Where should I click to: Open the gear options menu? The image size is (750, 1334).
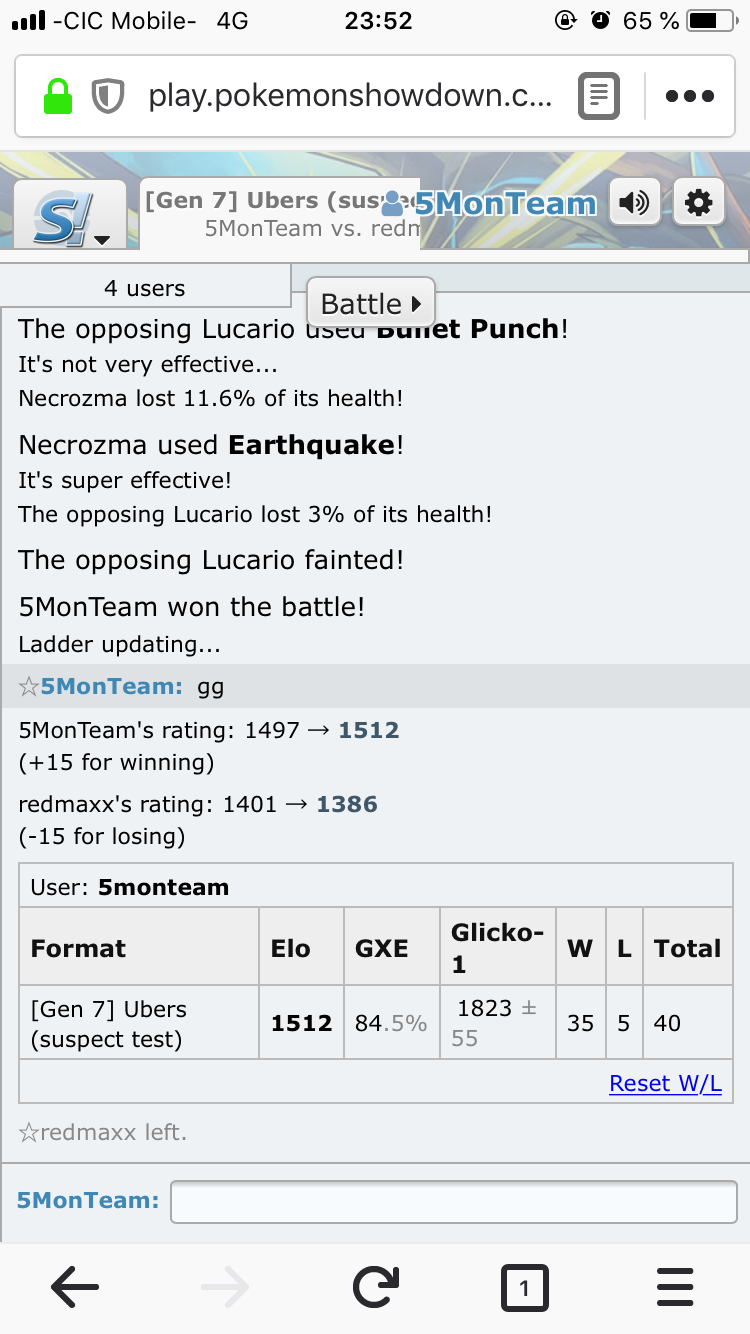tap(698, 203)
